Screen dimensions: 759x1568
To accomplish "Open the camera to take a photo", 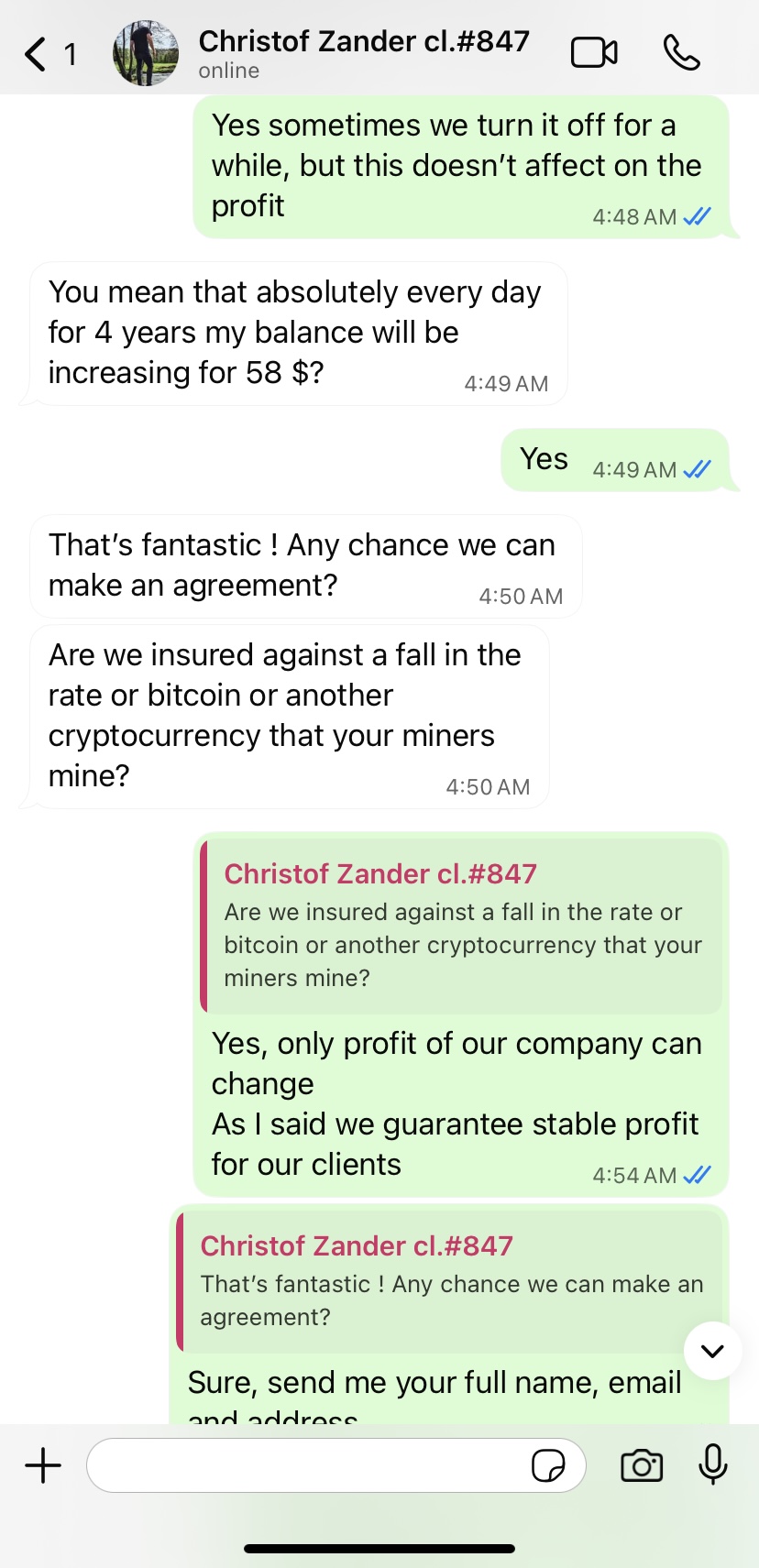I will (642, 1465).
